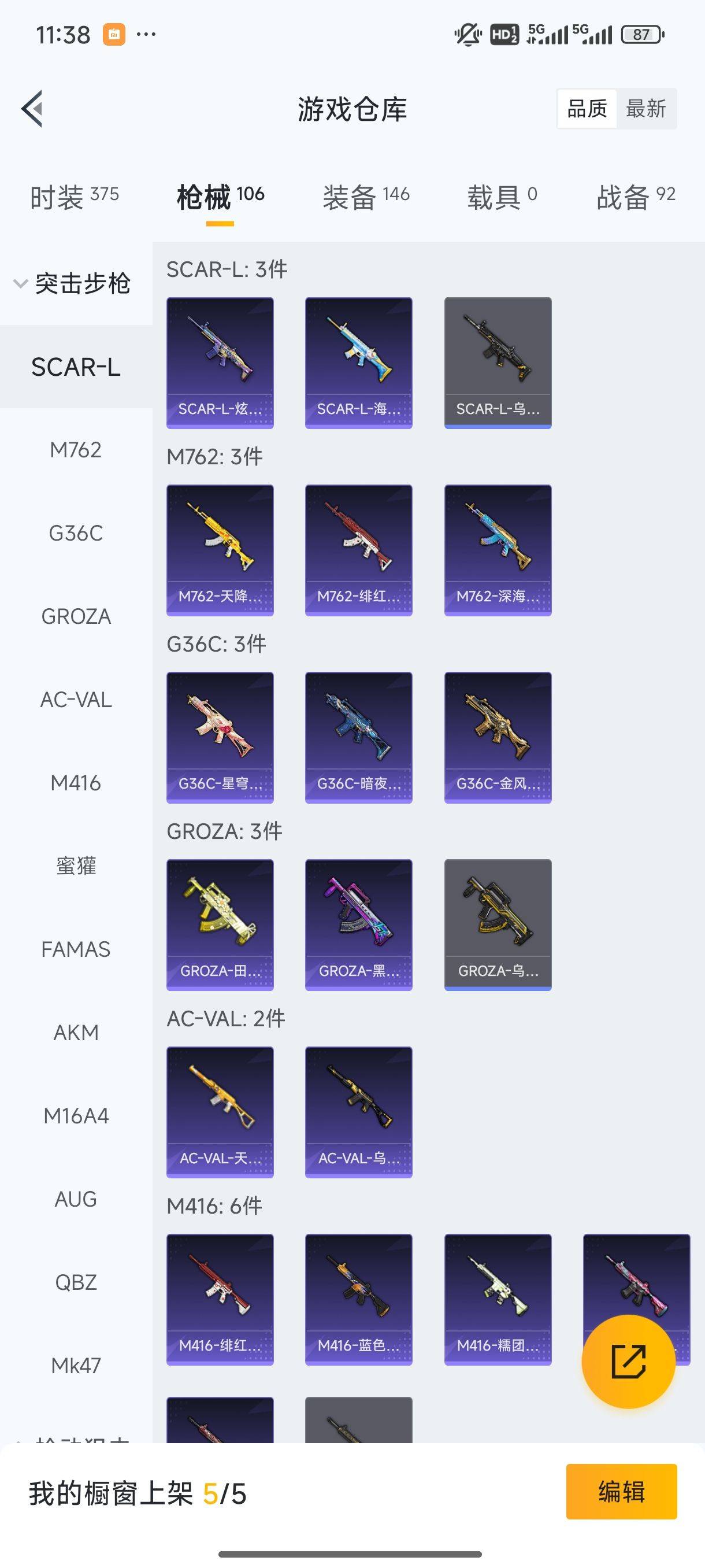The width and height of the screenshot is (705, 1568).
Task: Go back using the top-left arrow
Action: click(x=32, y=109)
